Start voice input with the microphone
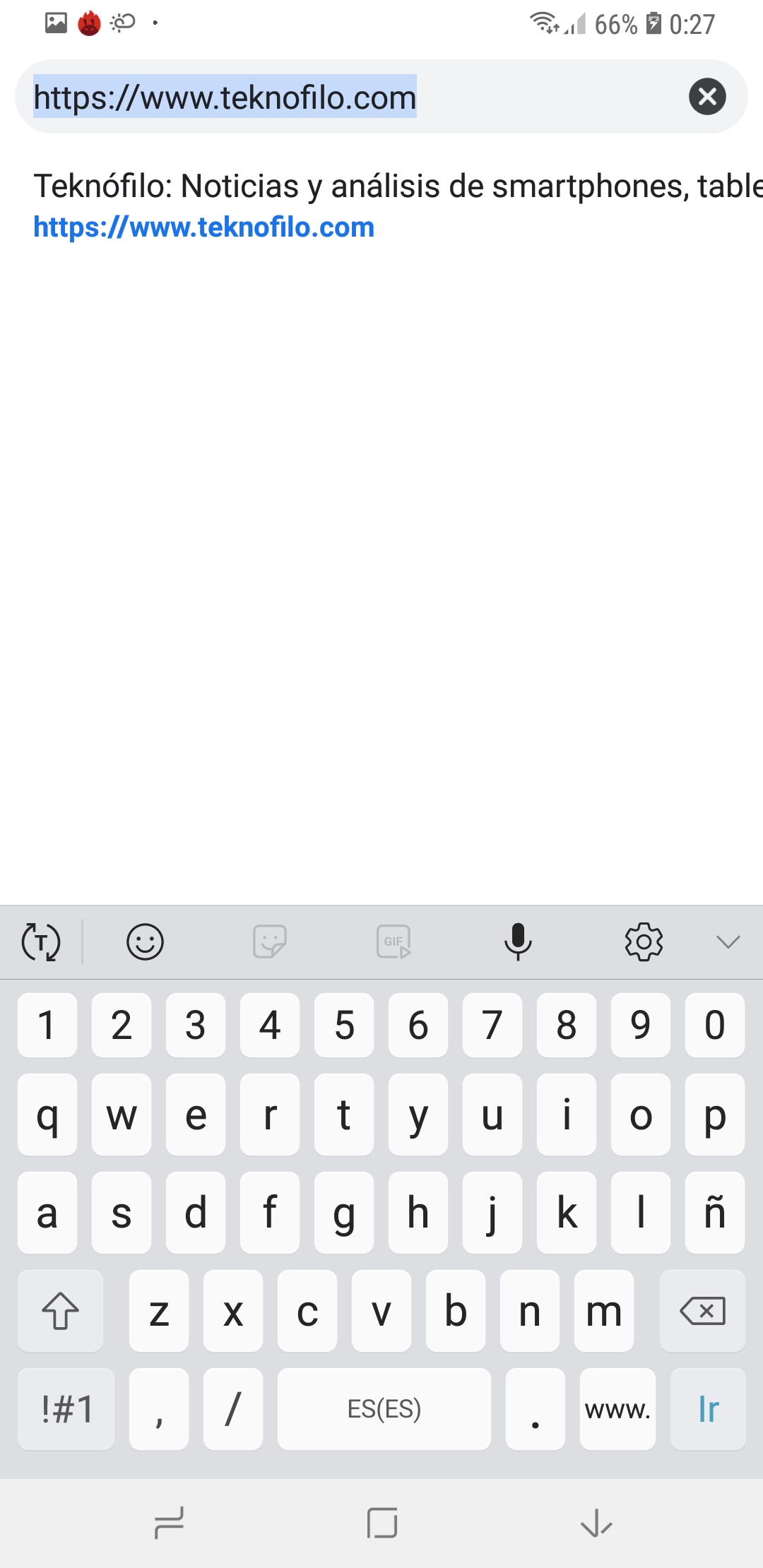The width and height of the screenshot is (763, 1568). tap(518, 942)
